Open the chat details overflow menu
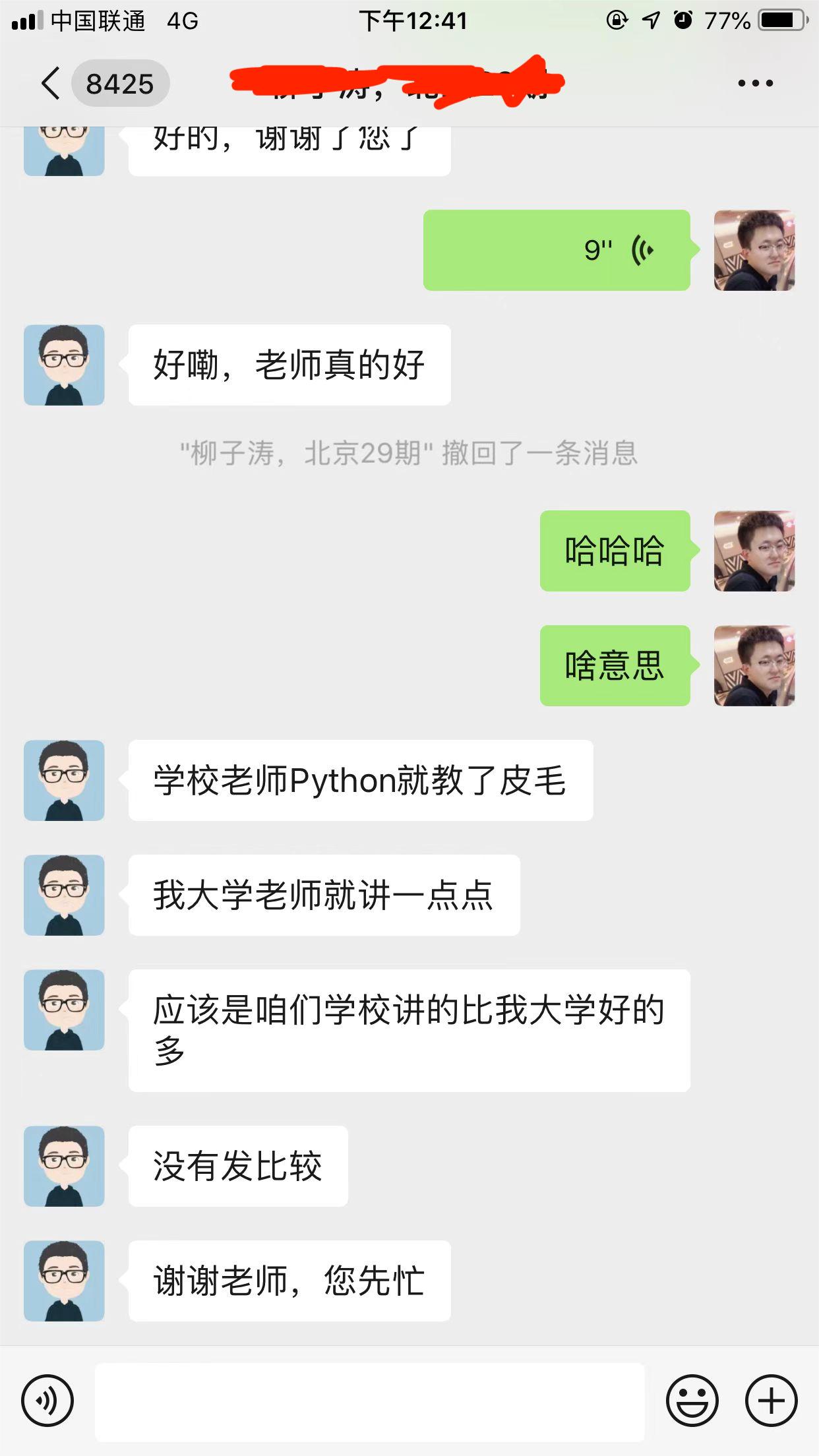Screen dimensions: 819x1456 (755, 84)
